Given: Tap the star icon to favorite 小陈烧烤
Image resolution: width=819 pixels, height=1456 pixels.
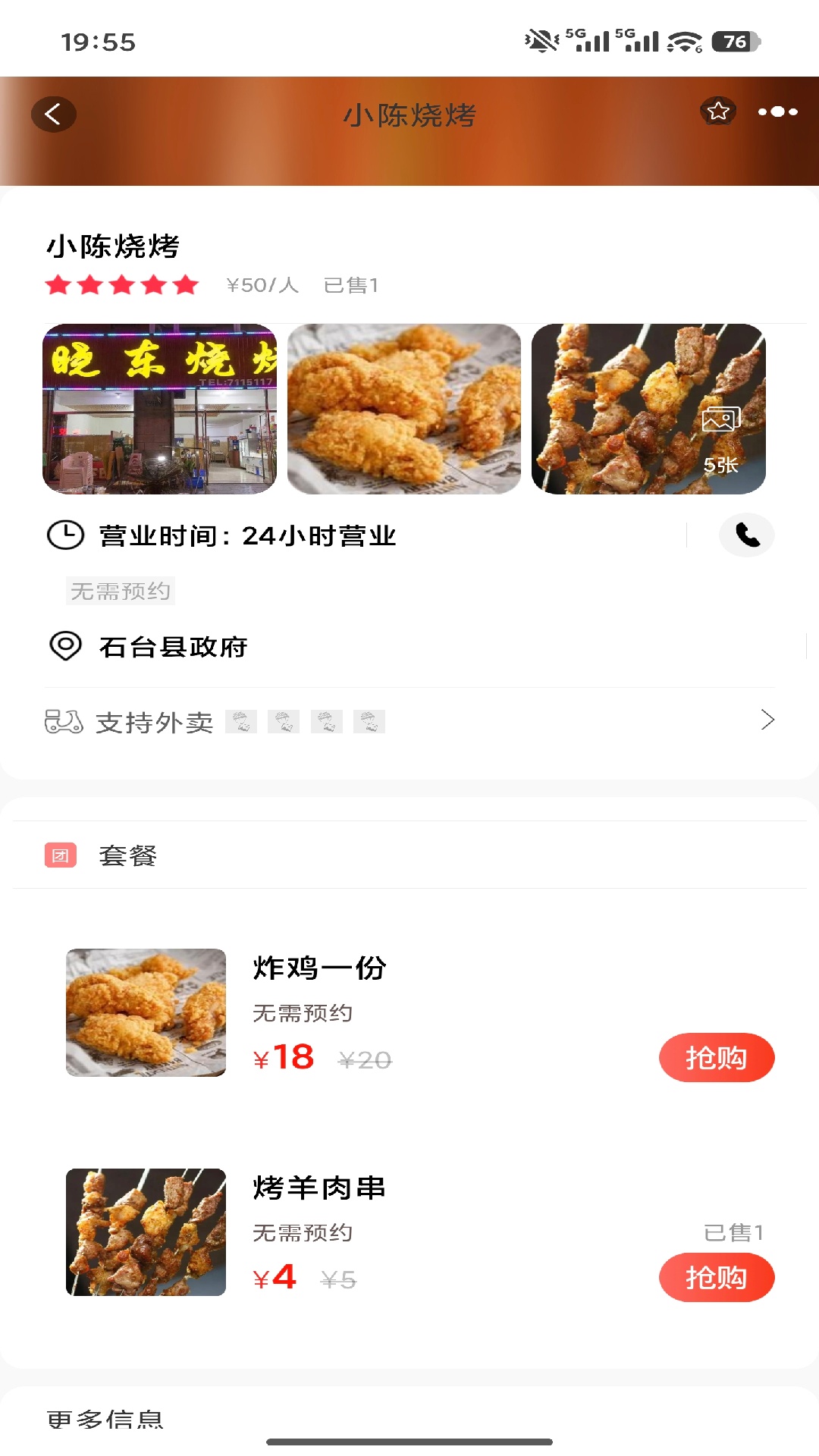Looking at the screenshot, I should pos(717,111).
